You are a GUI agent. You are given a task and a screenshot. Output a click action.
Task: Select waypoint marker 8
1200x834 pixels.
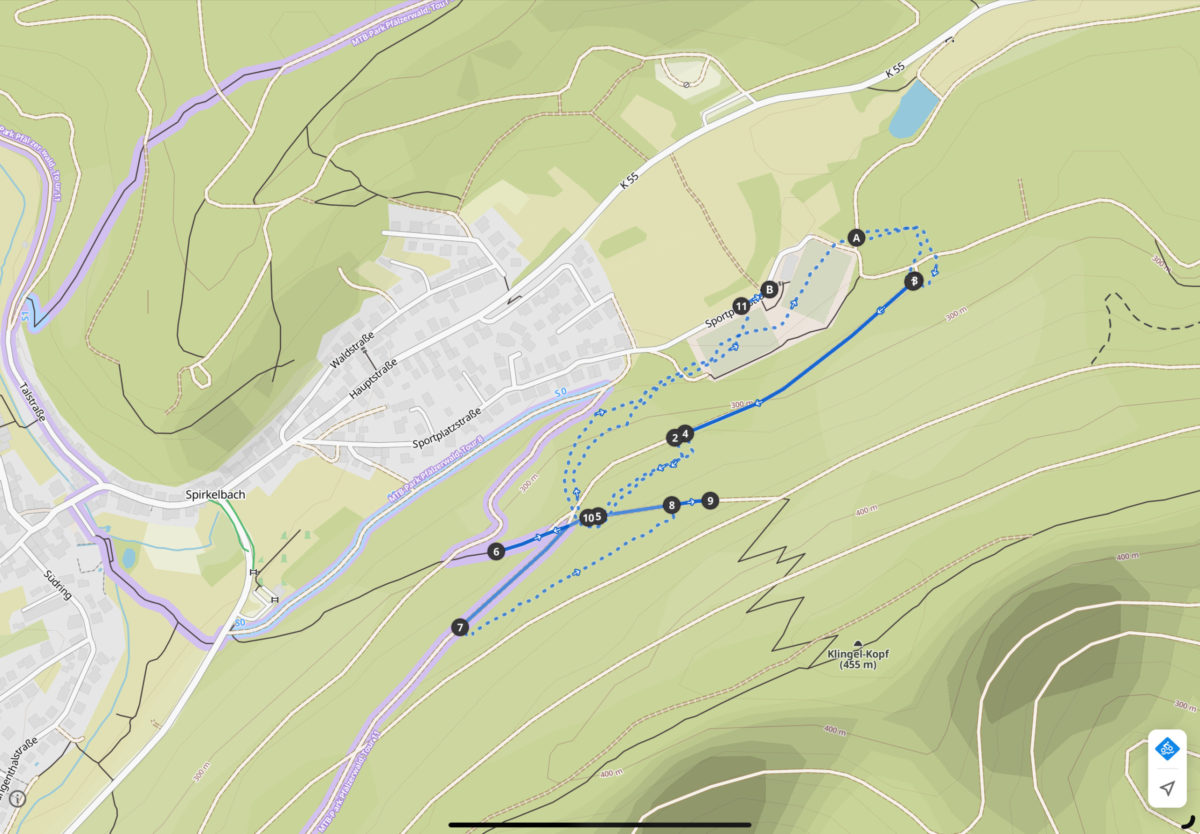coord(672,506)
